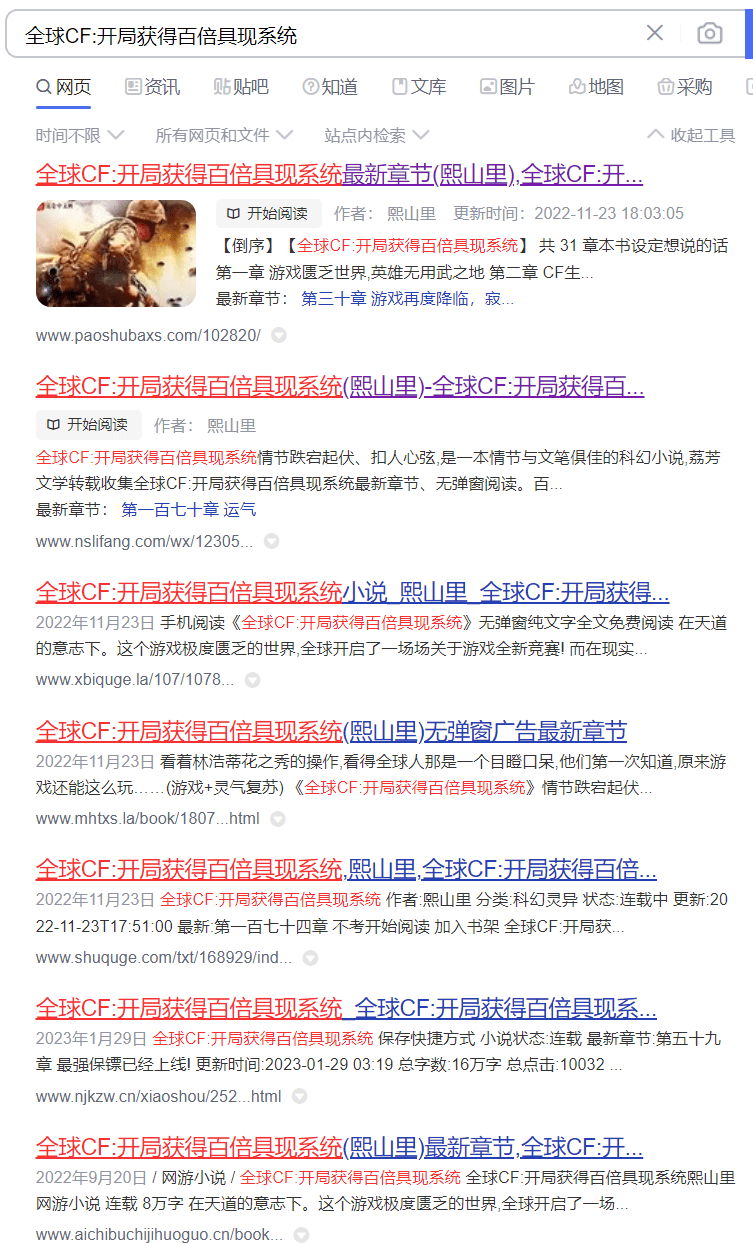Screen dimensions: 753x1243
Task: Expand the 站点内检索 filter
Action: click(376, 135)
